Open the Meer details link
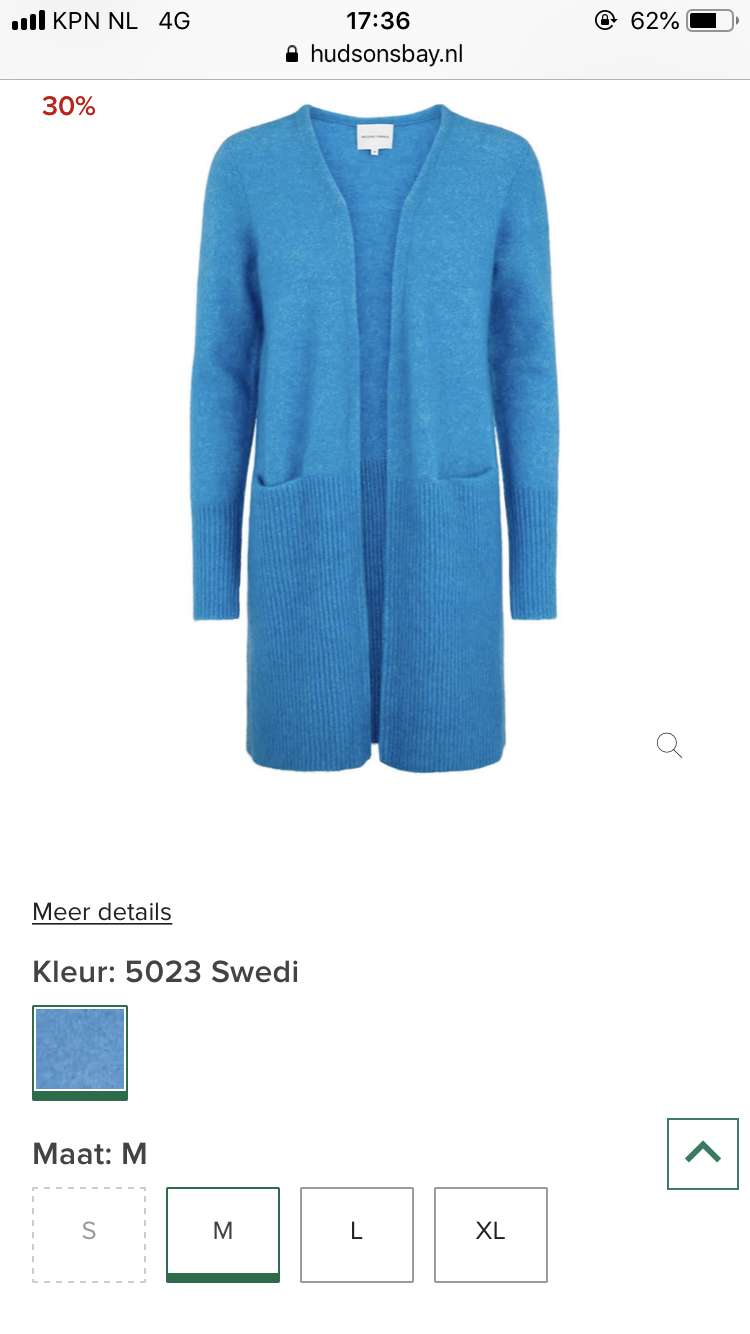 [102, 912]
